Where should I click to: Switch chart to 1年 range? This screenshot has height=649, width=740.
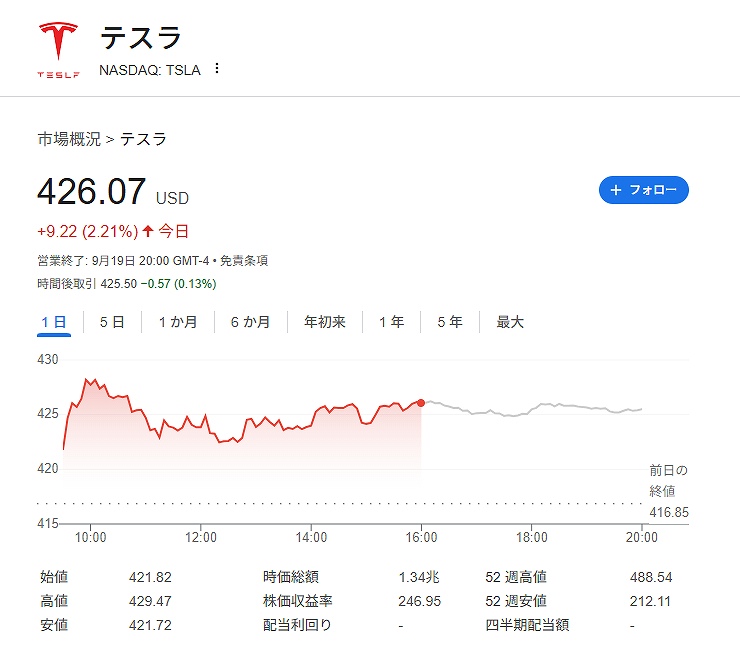(x=391, y=322)
